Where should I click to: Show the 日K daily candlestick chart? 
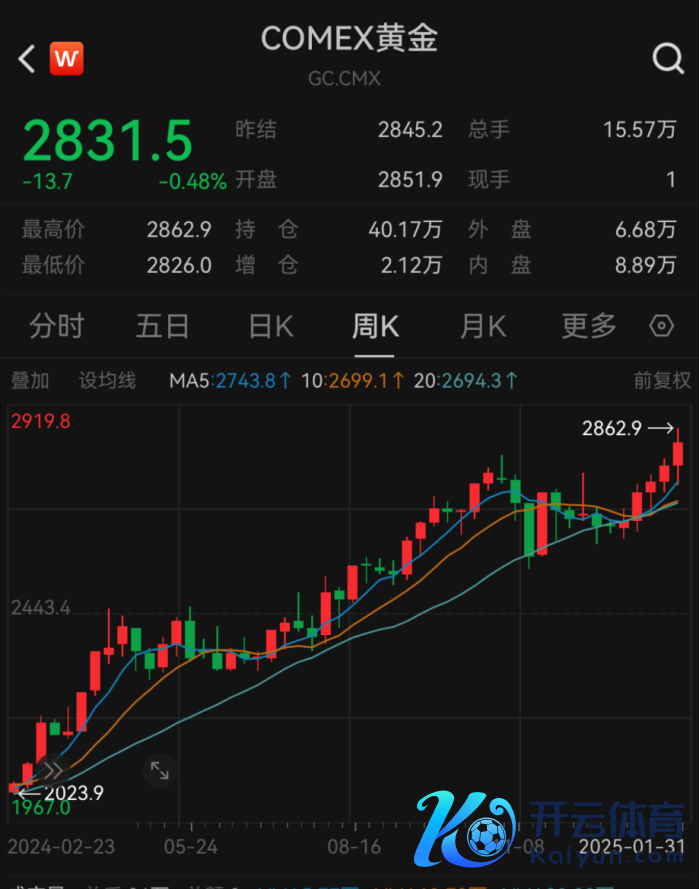point(270,326)
